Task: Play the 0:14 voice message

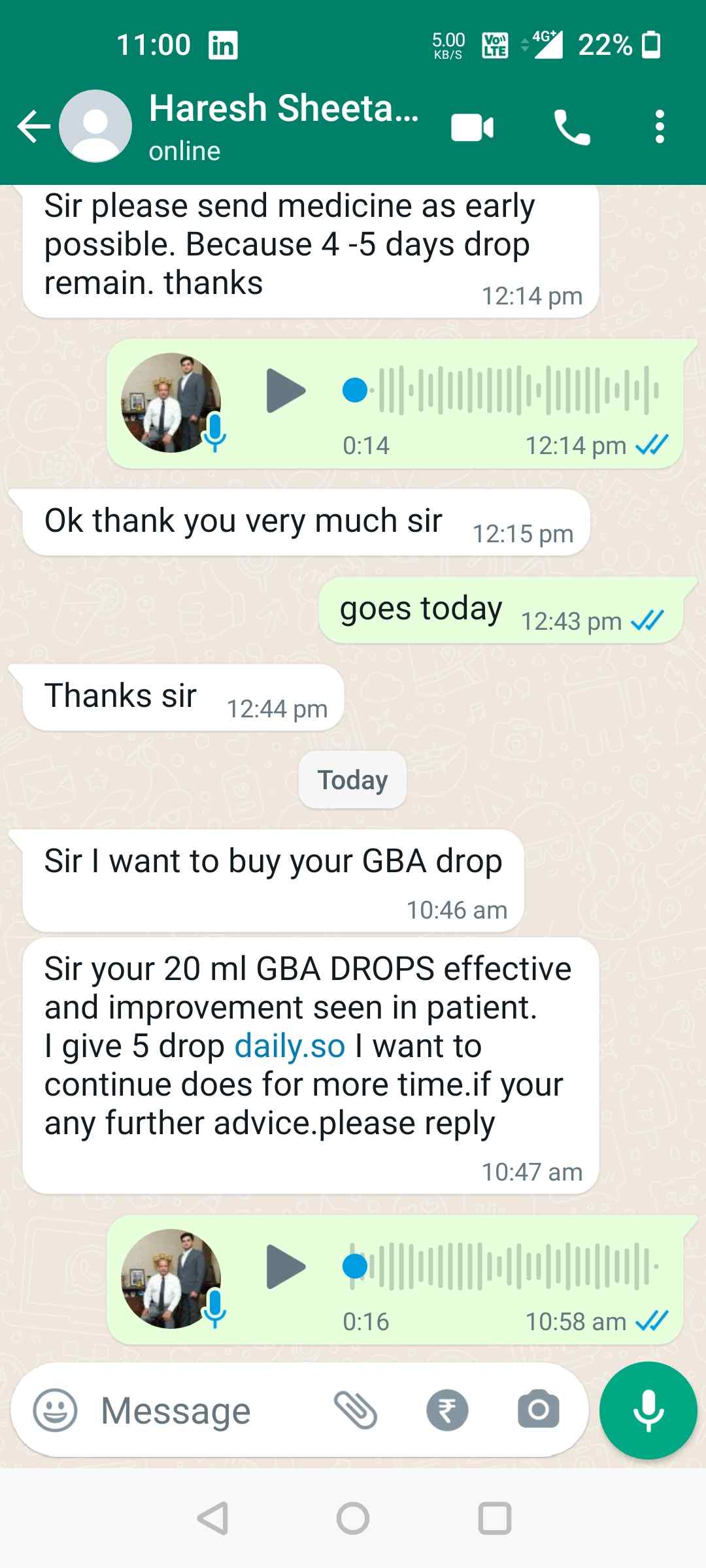Action: click(286, 391)
